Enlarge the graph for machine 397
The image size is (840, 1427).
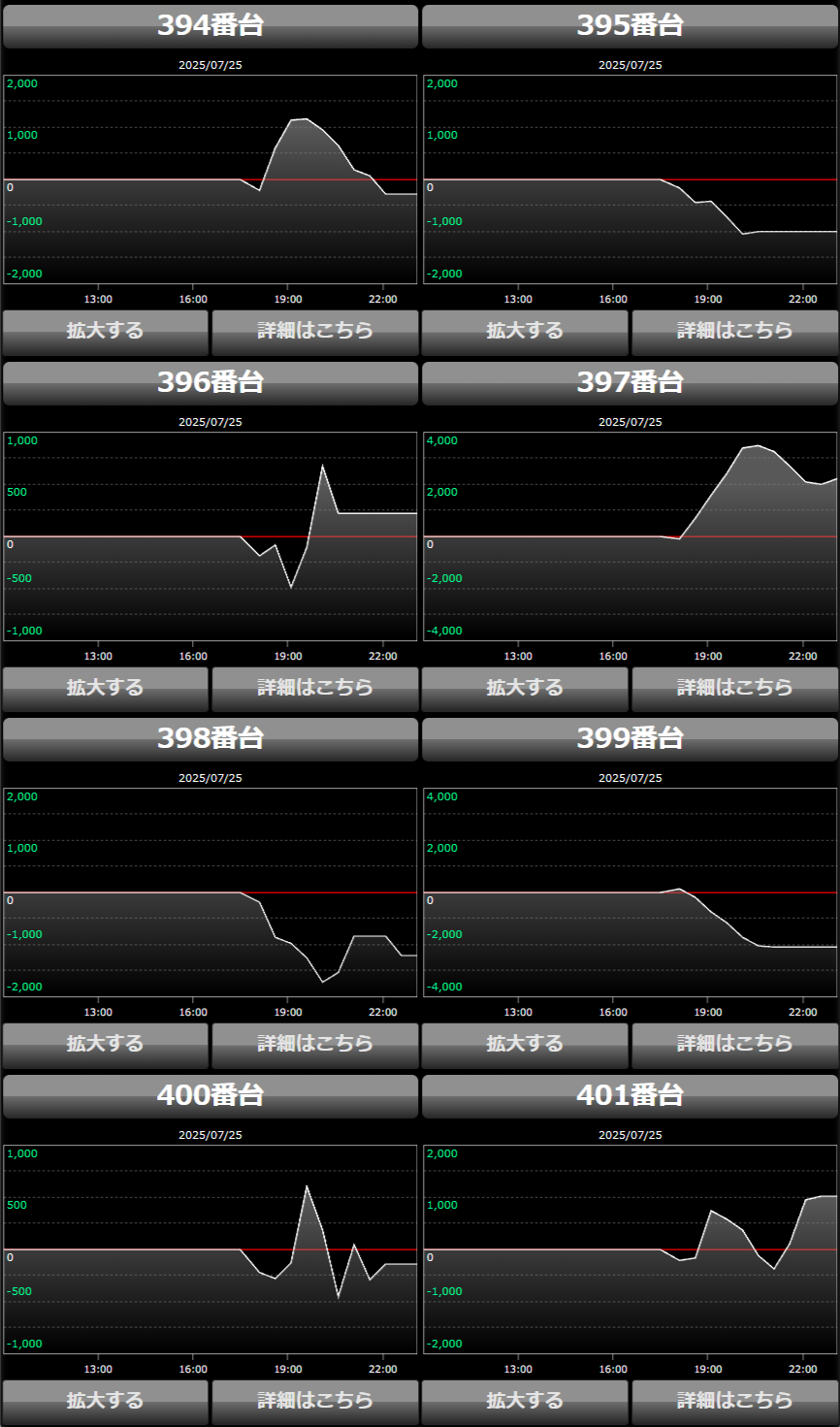click(x=525, y=689)
